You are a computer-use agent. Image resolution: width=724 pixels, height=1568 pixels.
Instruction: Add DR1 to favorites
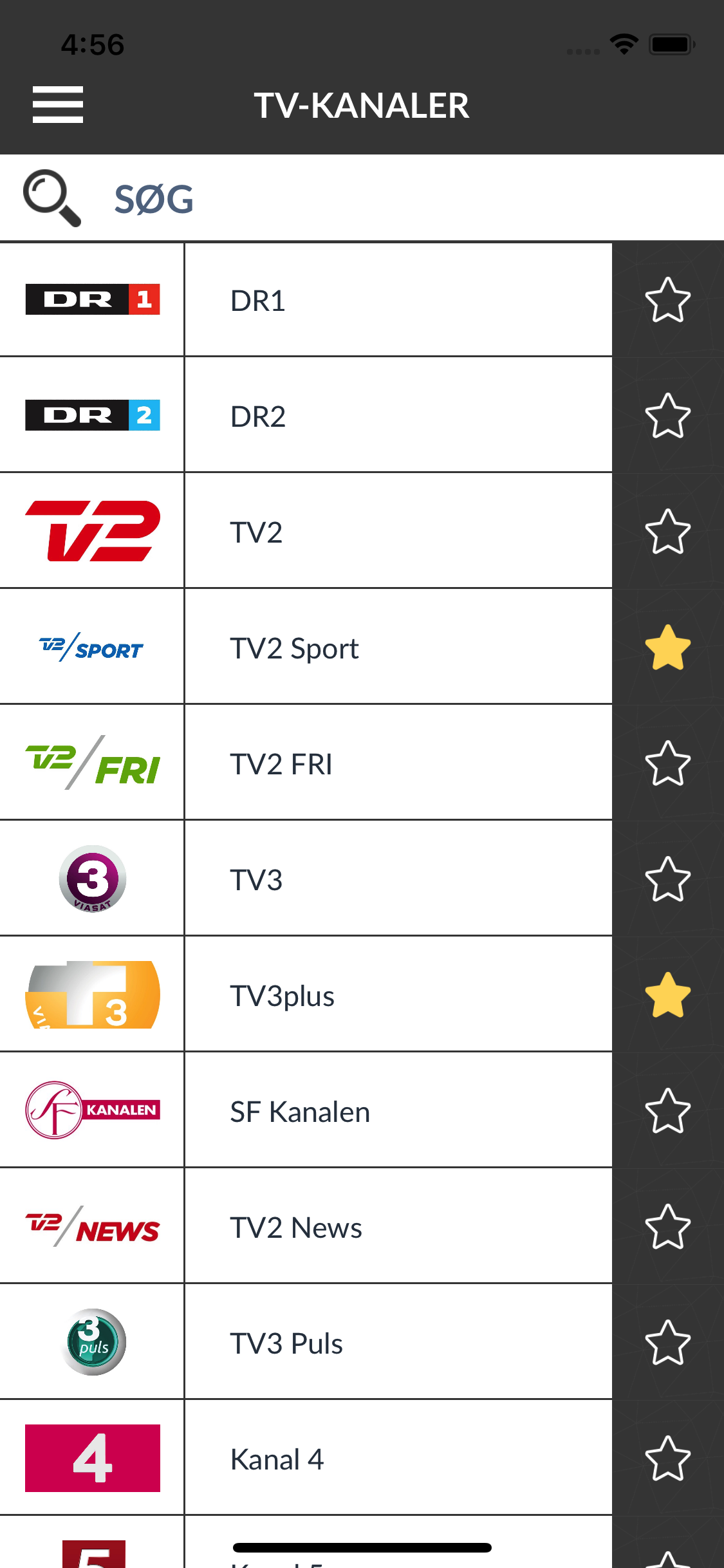(x=667, y=300)
